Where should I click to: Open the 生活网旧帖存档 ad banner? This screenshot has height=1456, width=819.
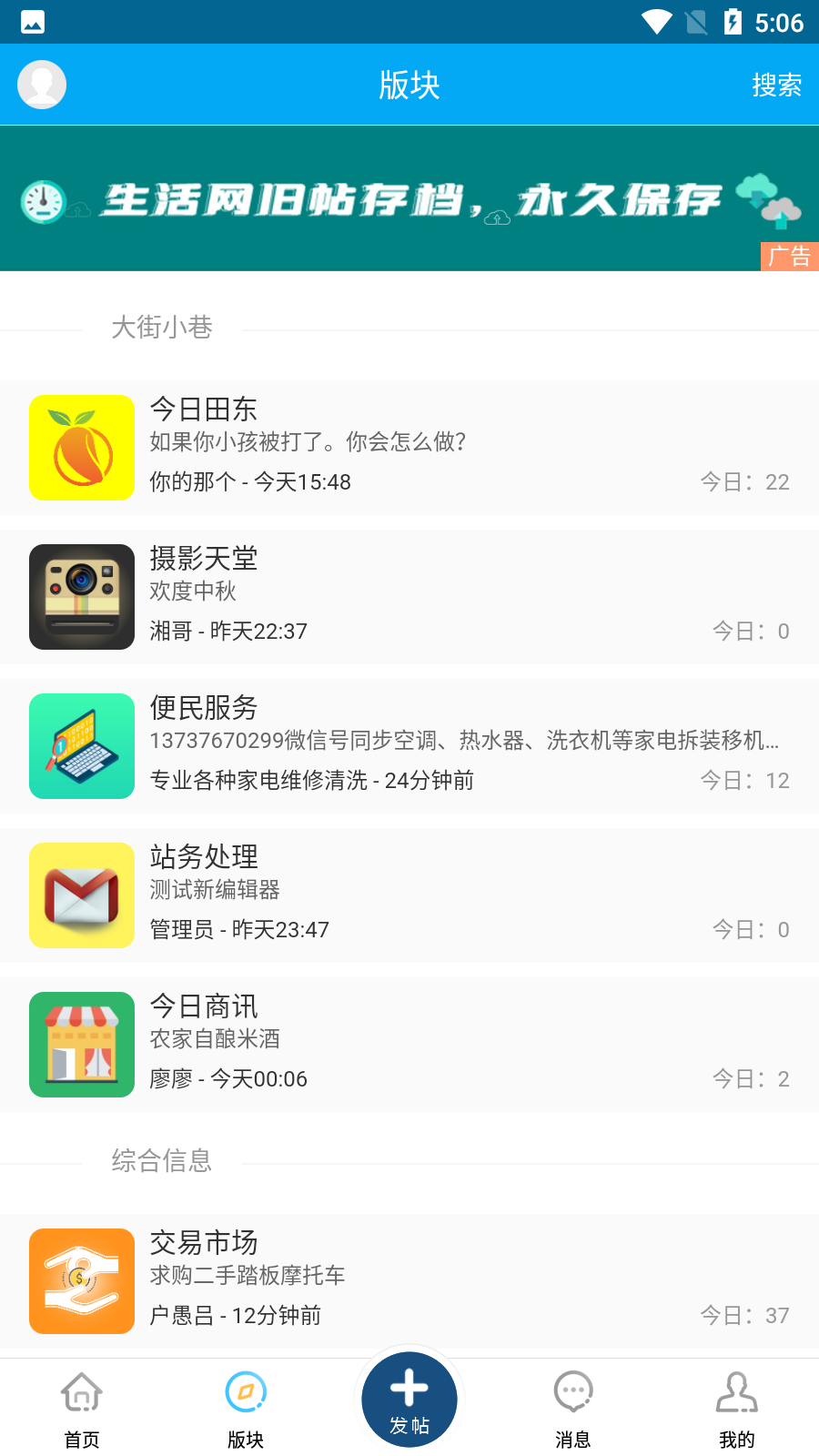click(x=409, y=198)
